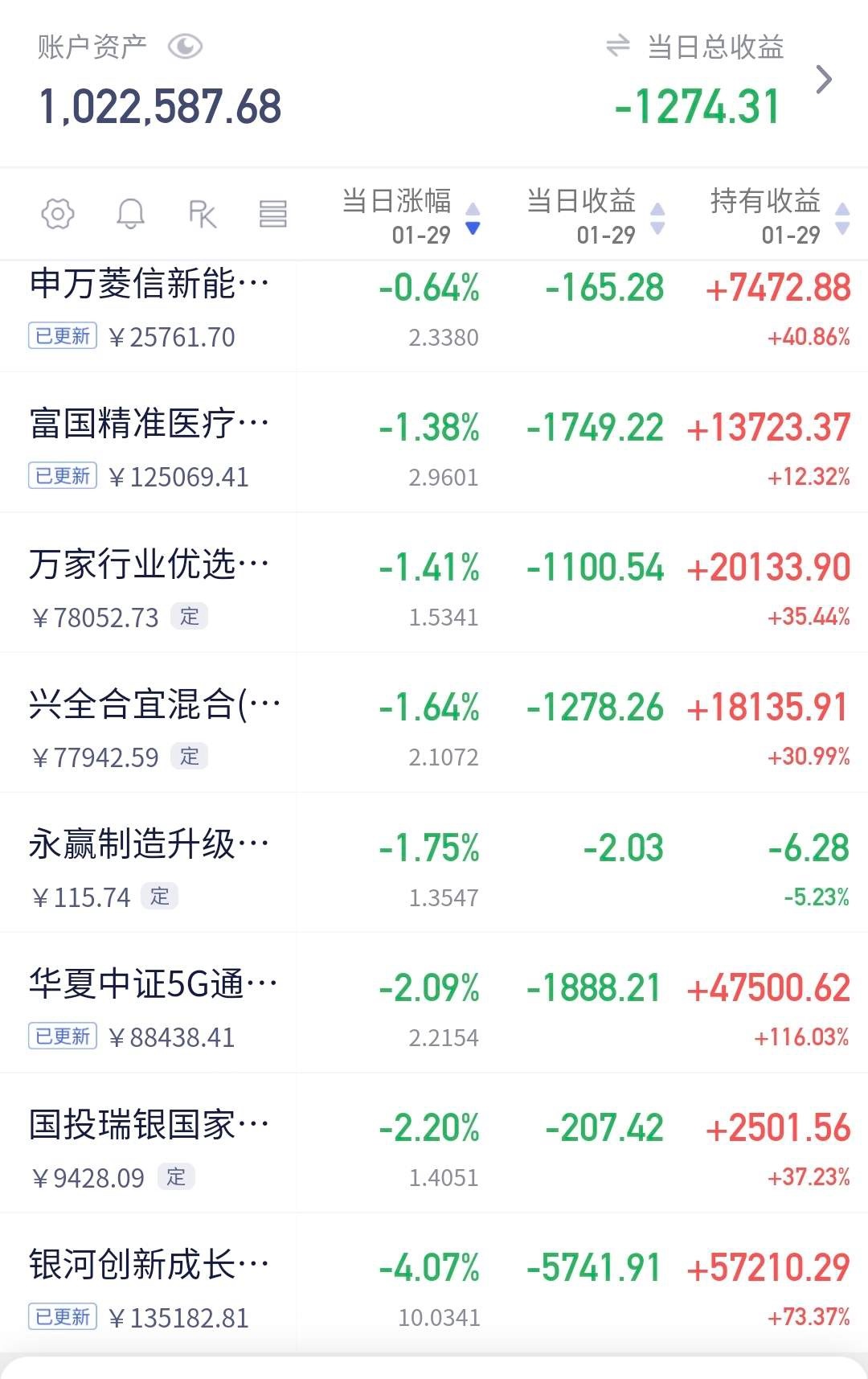Toggle account assets visibility eye icon
This screenshot has height=1379, width=868.
point(185,47)
